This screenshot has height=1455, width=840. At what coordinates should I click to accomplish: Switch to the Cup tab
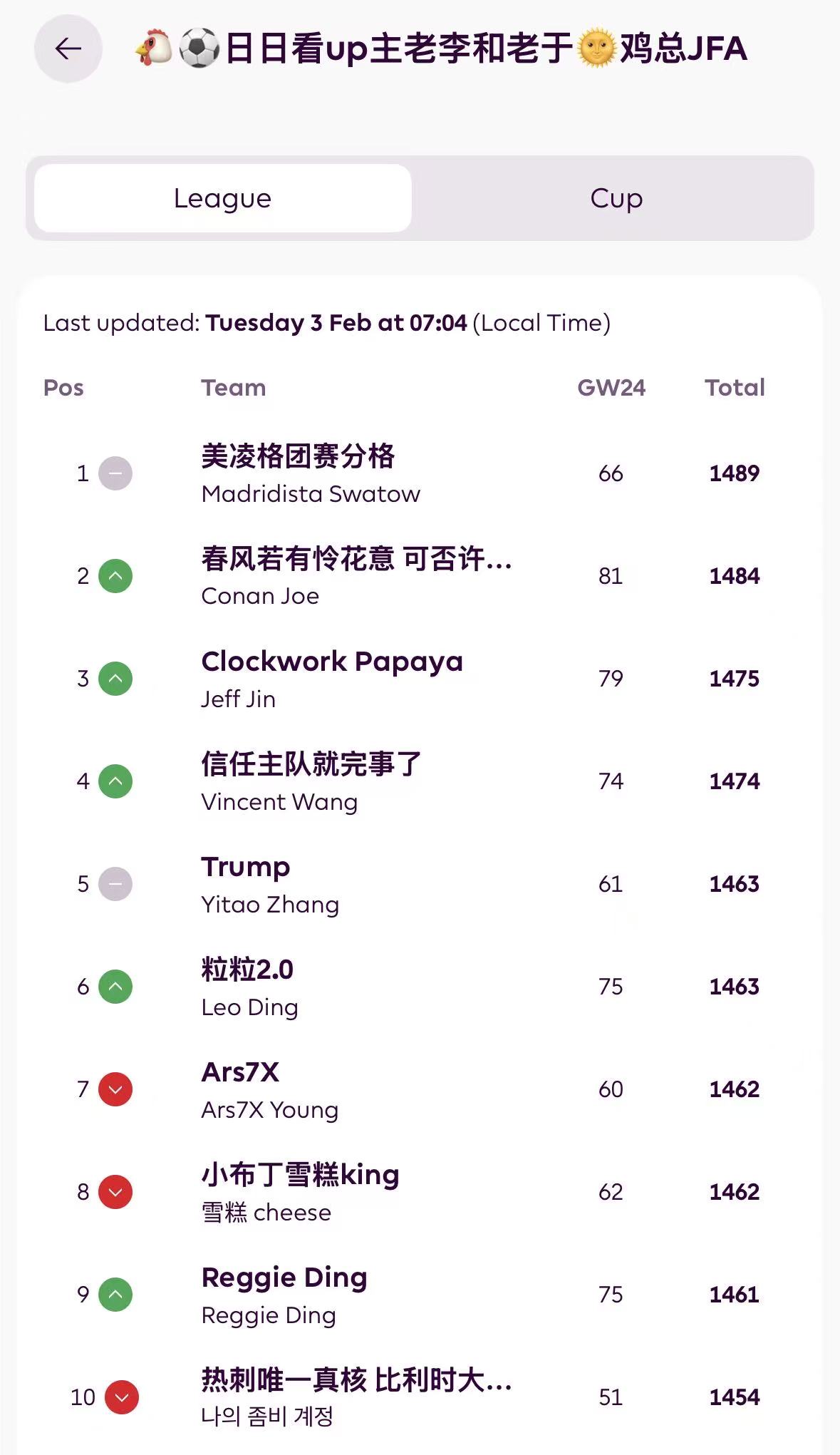coord(616,198)
